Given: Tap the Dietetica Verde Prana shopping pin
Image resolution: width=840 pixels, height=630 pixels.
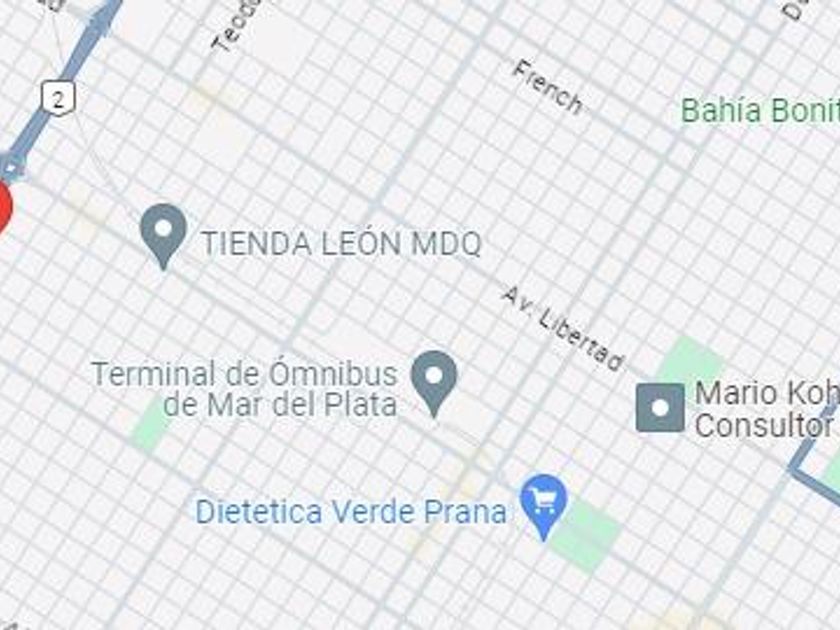Looking at the screenshot, I should [x=544, y=507].
